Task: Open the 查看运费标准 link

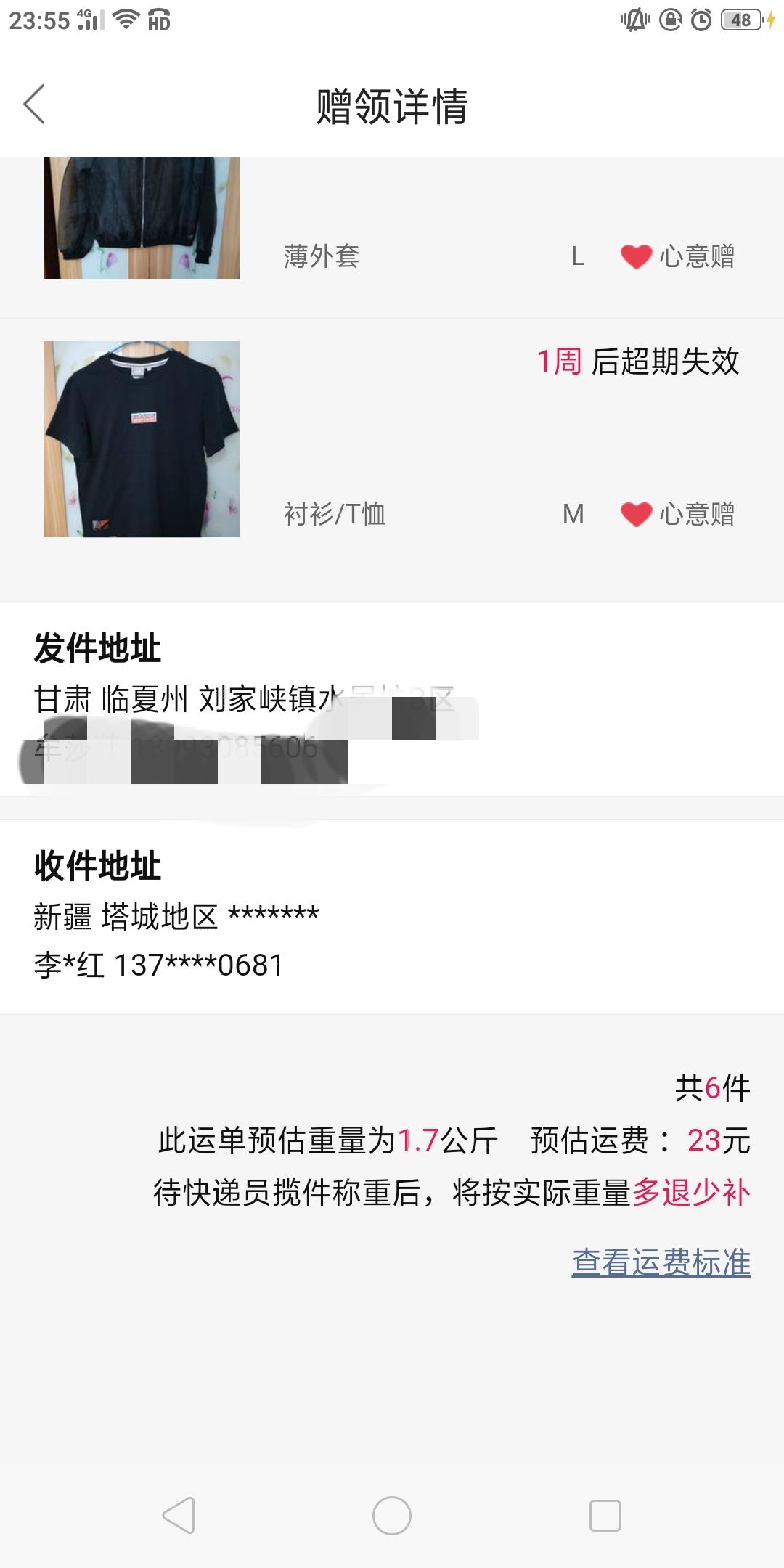Action: [x=661, y=1262]
